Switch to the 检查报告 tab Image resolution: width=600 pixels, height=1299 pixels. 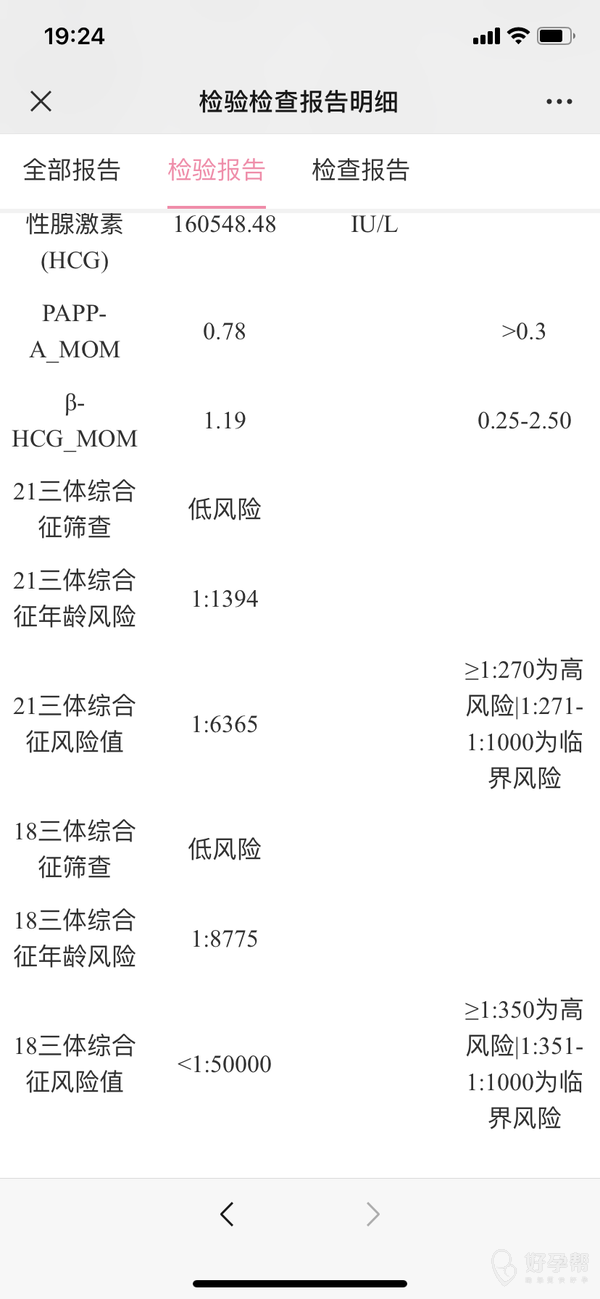pos(360,170)
